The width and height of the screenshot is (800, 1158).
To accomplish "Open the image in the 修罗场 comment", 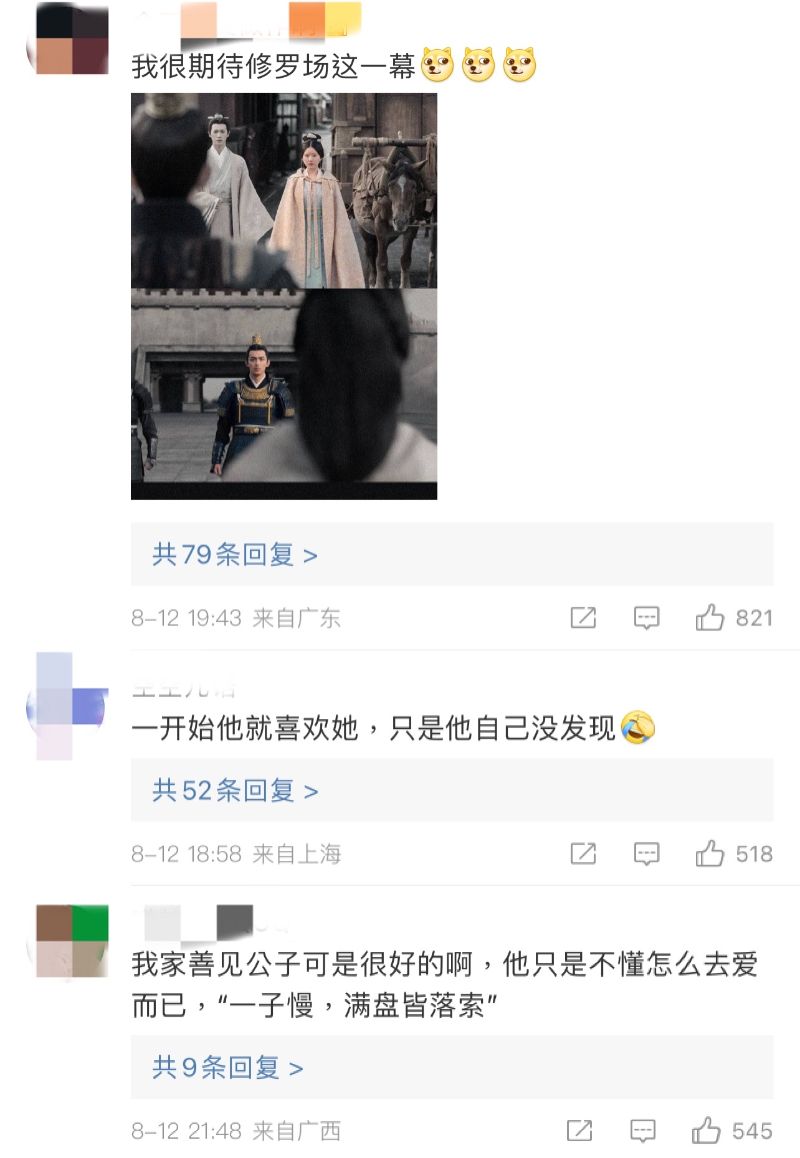I will [x=284, y=296].
